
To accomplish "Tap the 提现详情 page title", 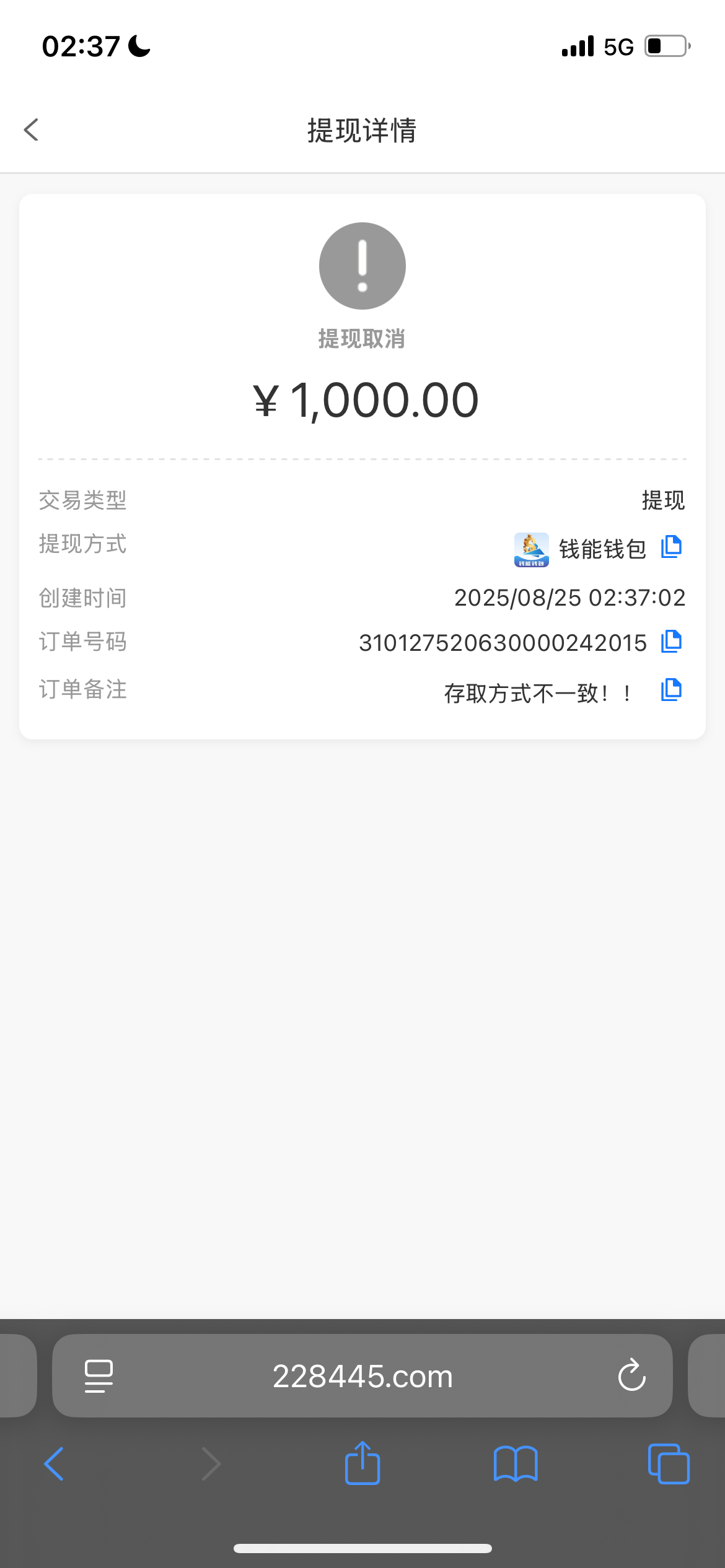I will [362, 131].
